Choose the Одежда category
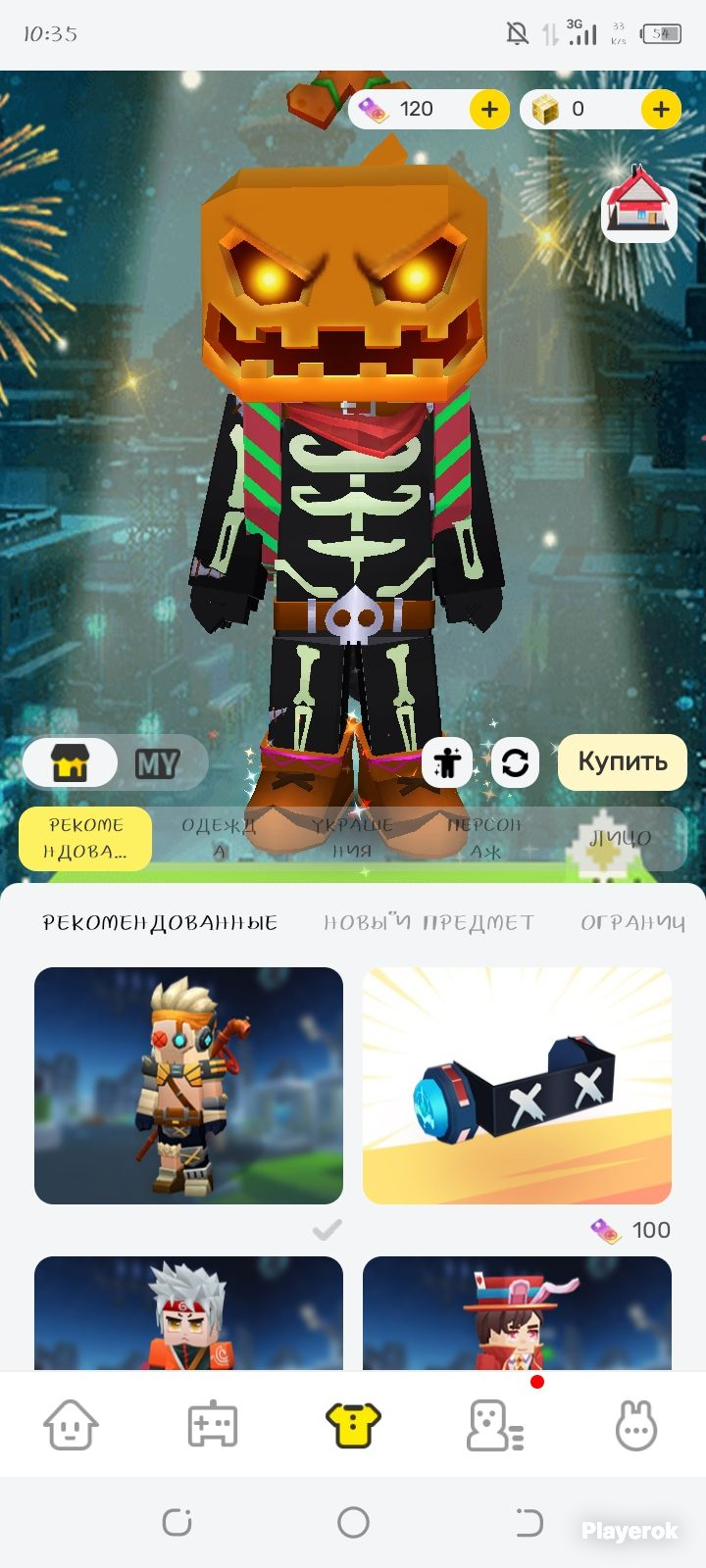706x1568 pixels. pyautogui.click(x=219, y=838)
